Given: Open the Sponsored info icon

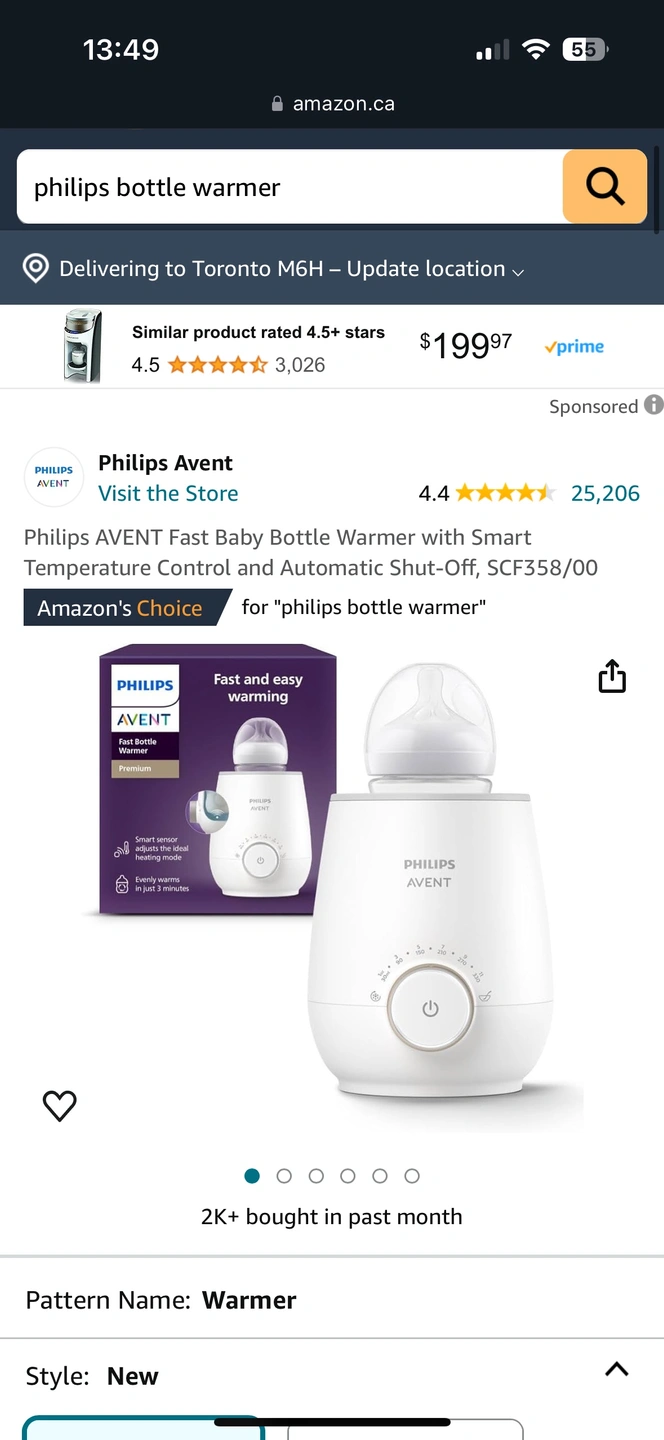Looking at the screenshot, I should [x=653, y=405].
